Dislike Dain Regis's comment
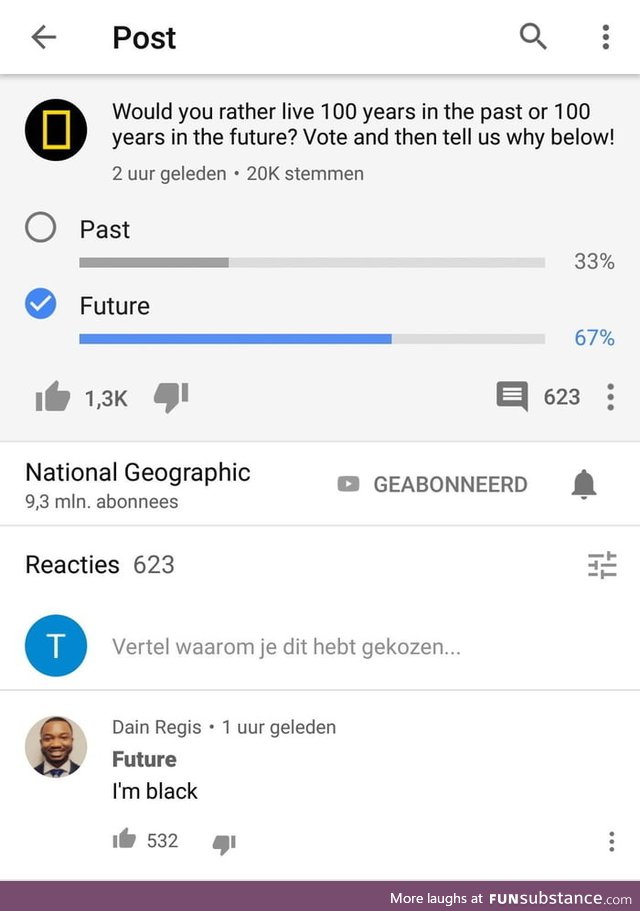The image size is (640, 911). point(224,843)
